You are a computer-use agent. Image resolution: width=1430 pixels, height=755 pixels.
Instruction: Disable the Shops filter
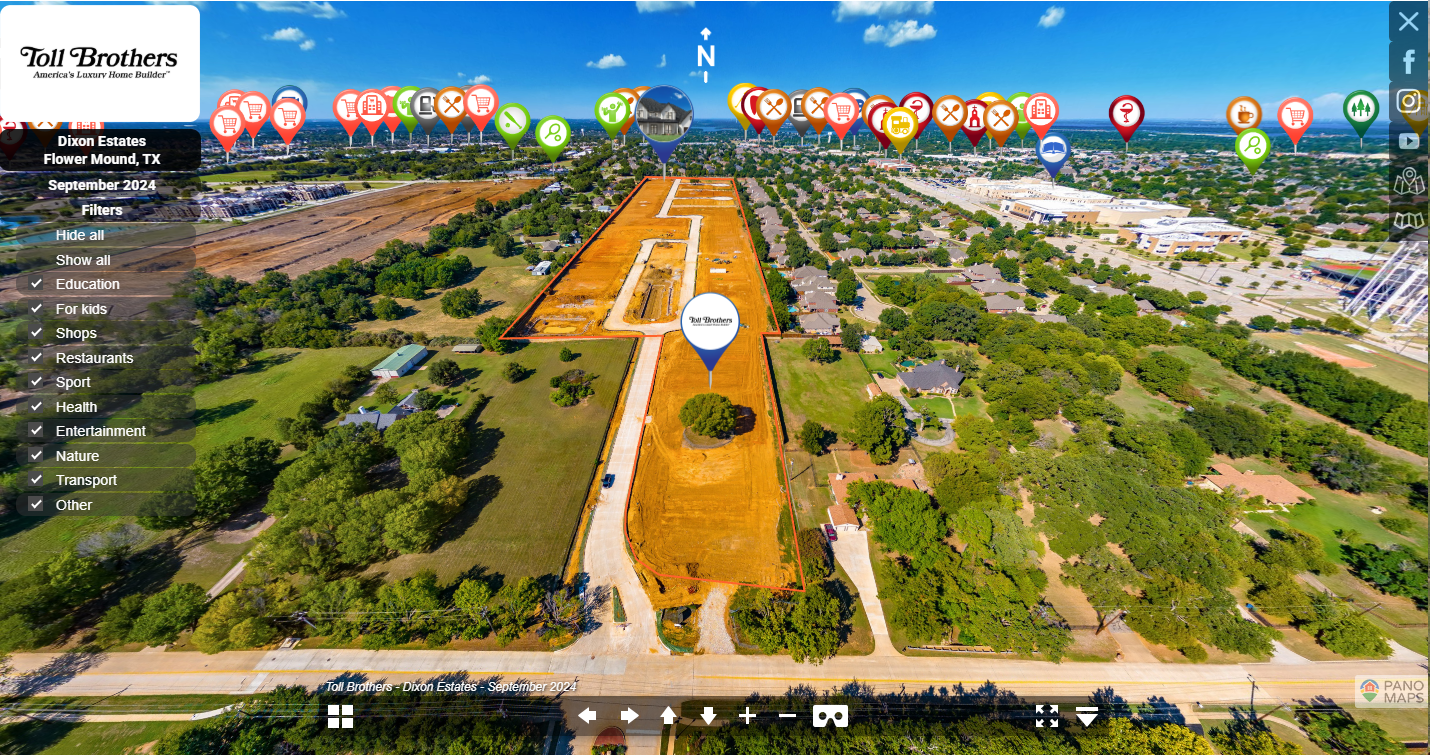37,333
